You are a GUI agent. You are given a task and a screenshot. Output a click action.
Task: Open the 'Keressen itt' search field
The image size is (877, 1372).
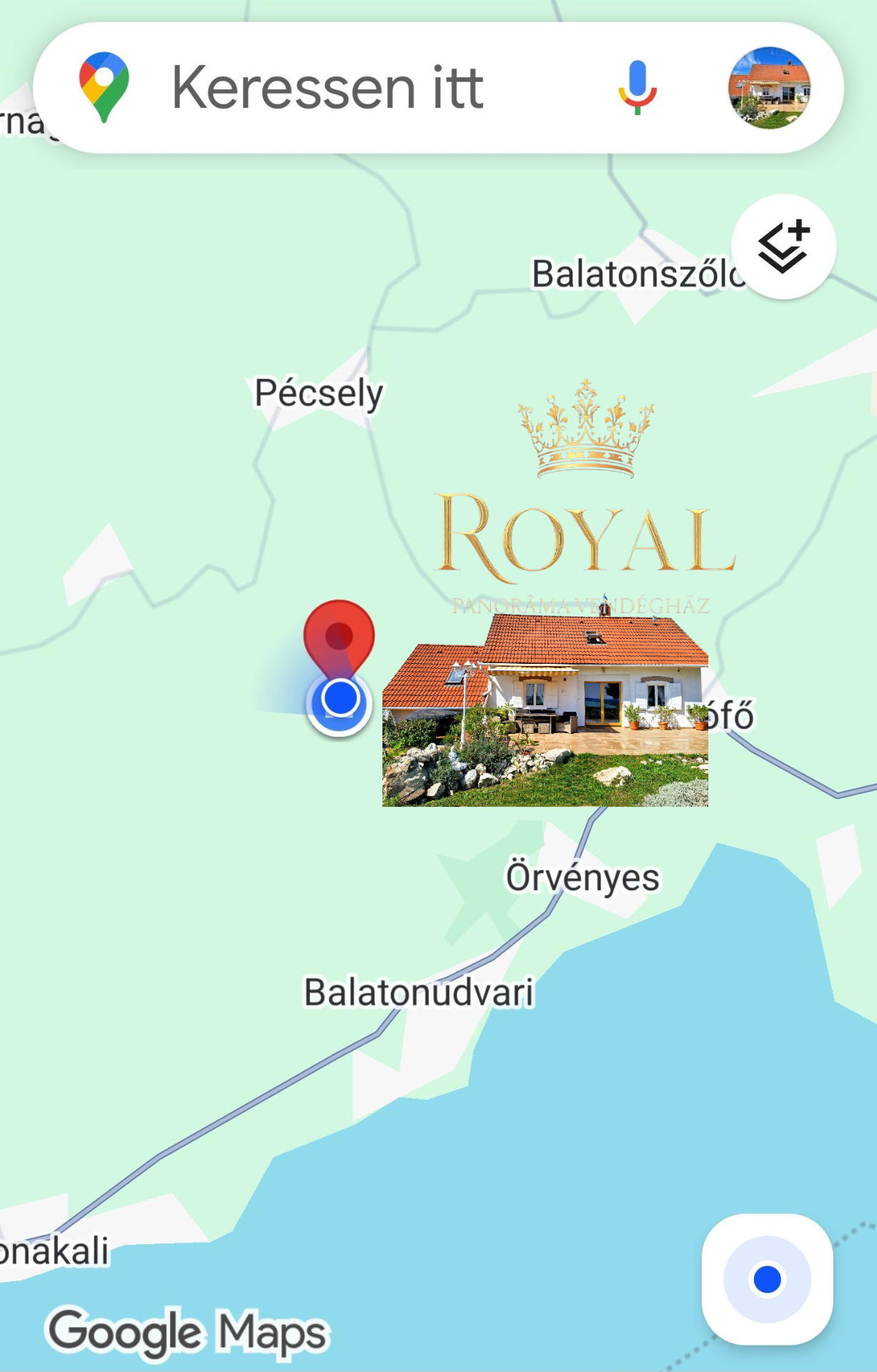[327, 88]
